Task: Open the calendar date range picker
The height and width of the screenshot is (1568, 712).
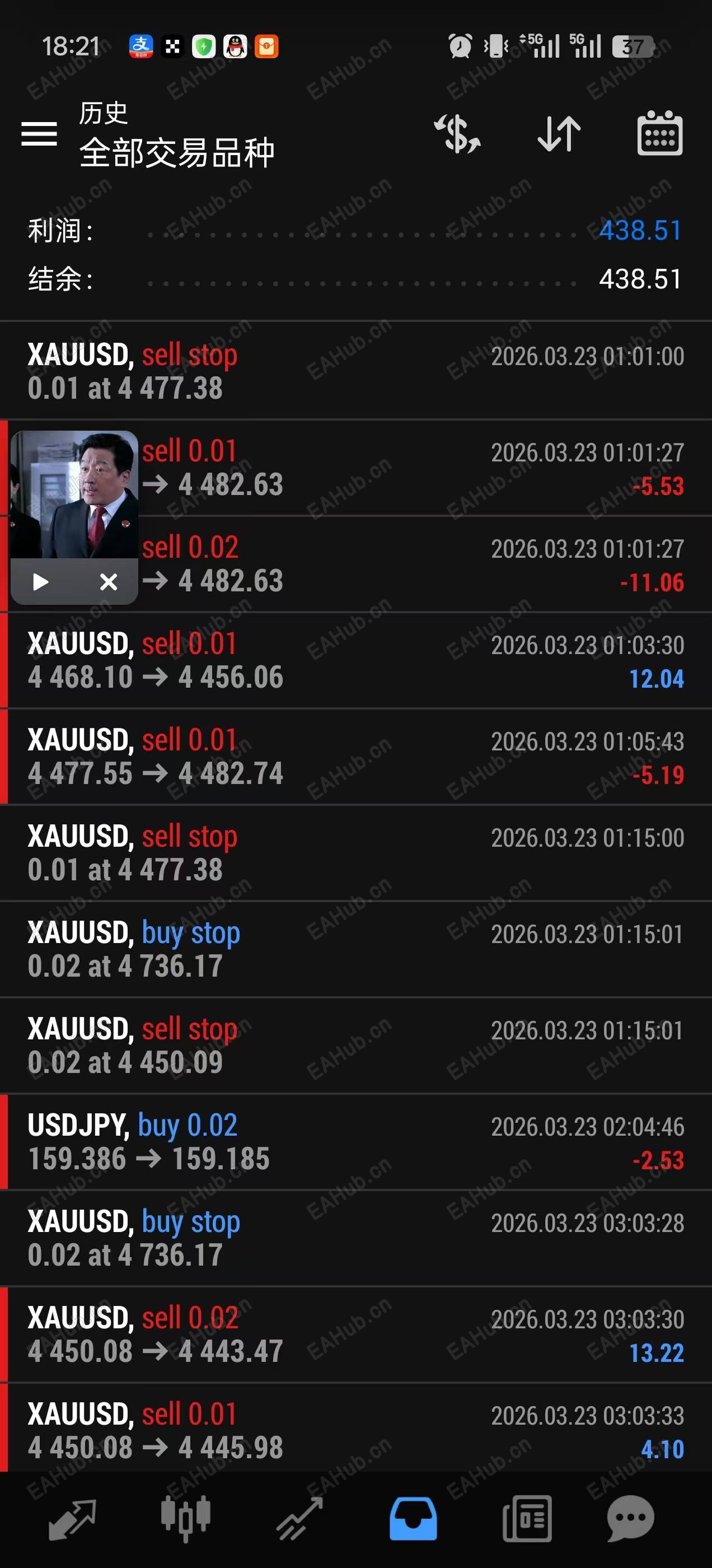Action: 660,133
